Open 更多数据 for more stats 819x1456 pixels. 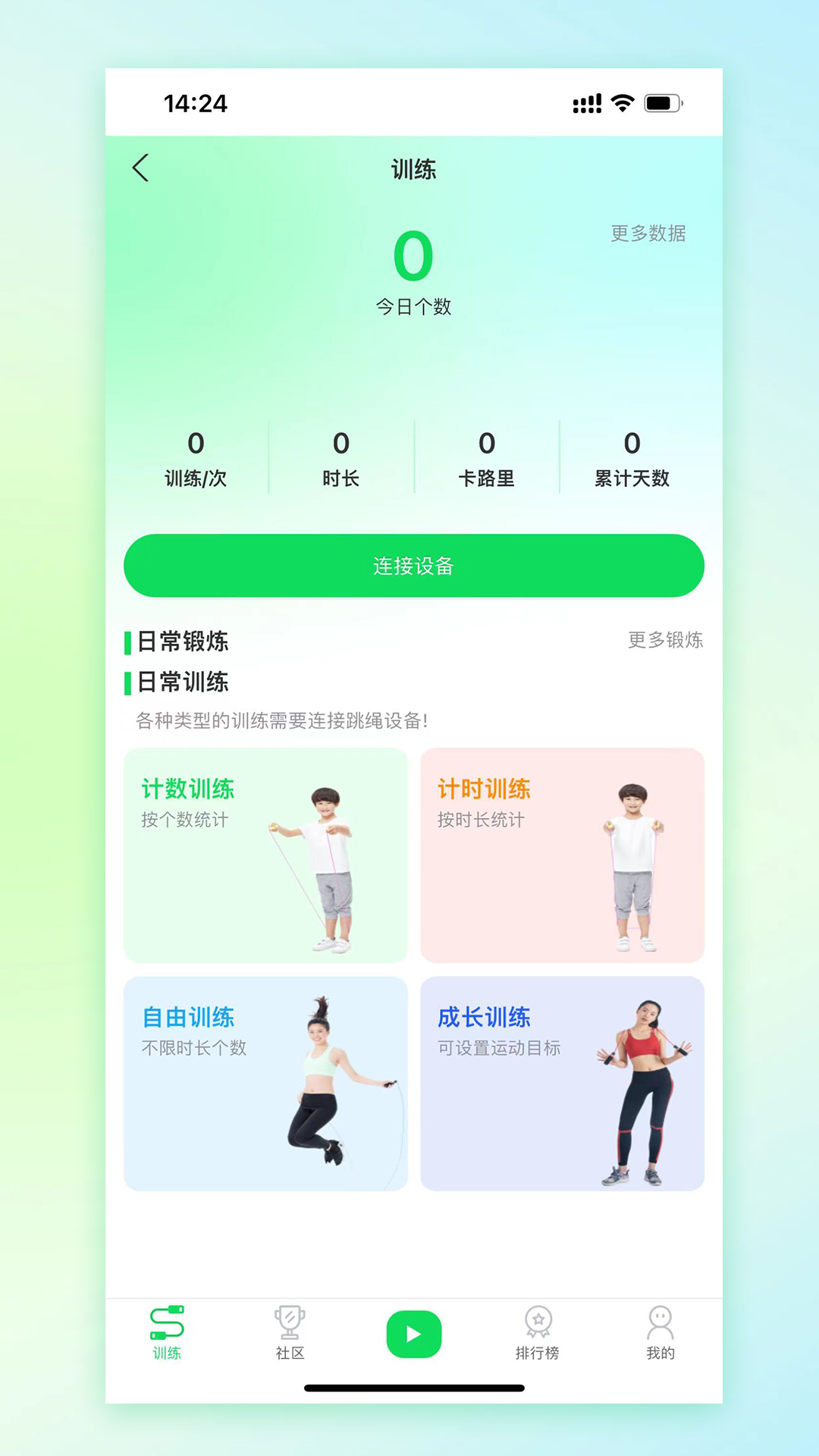[x=648, y=234]
